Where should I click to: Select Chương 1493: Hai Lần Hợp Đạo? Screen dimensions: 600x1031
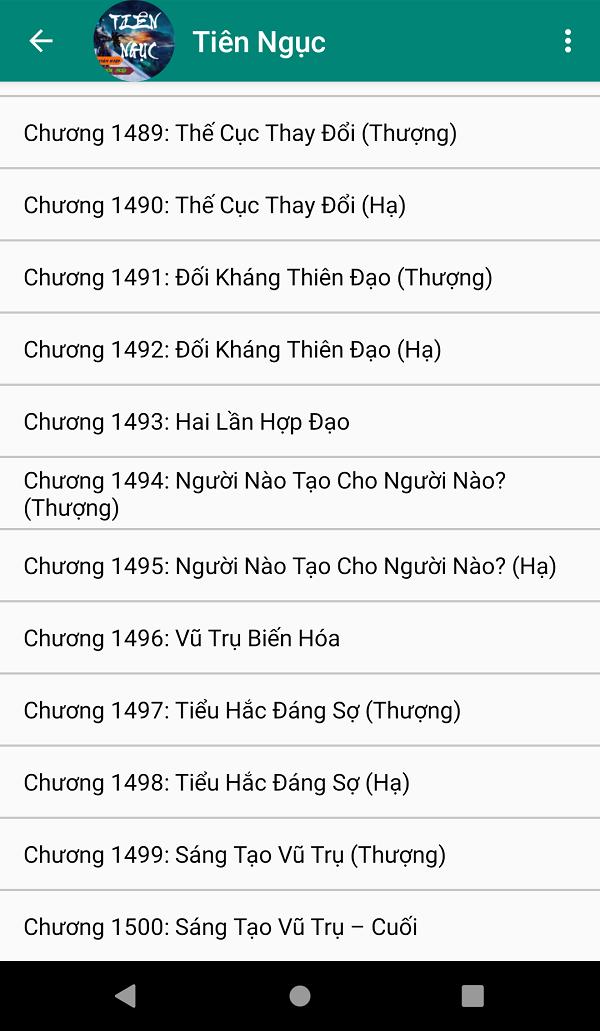pyautogui.click(x=187, y=421)
